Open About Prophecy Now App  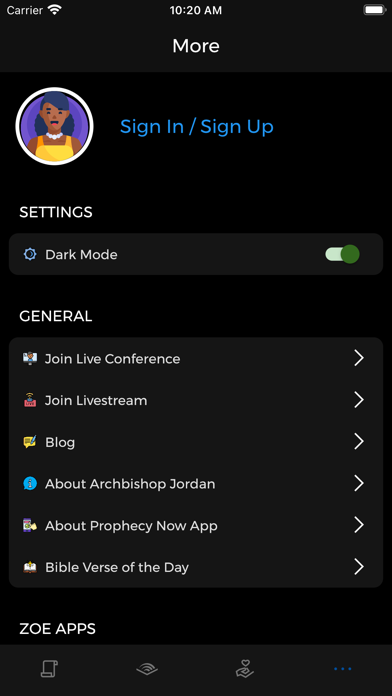coord(196,525)
